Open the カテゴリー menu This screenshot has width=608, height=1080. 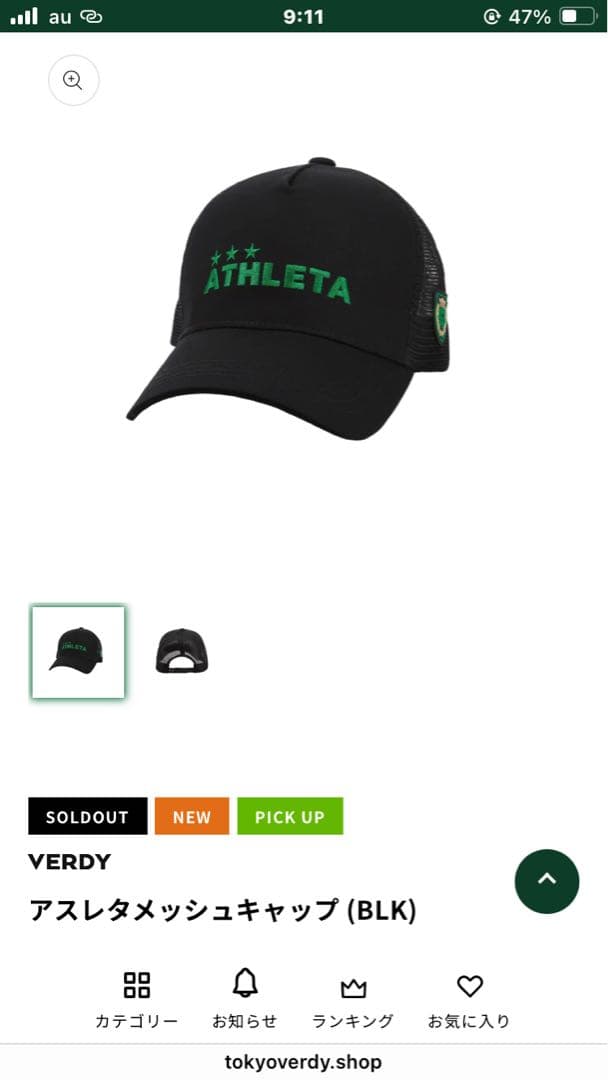click(137, 999)
